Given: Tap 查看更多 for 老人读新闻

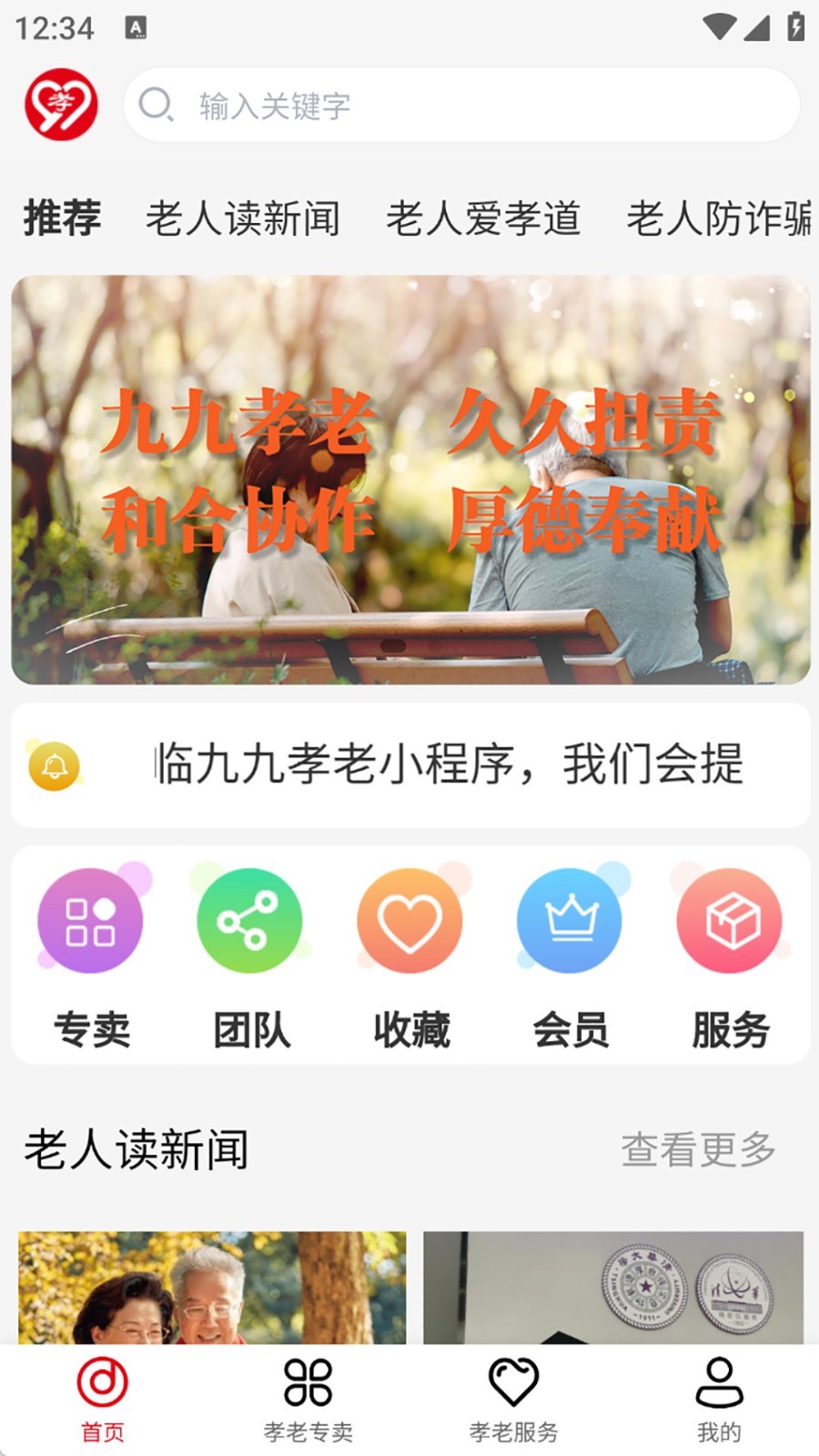Looking at the screenshot, I should point(697,1149).
